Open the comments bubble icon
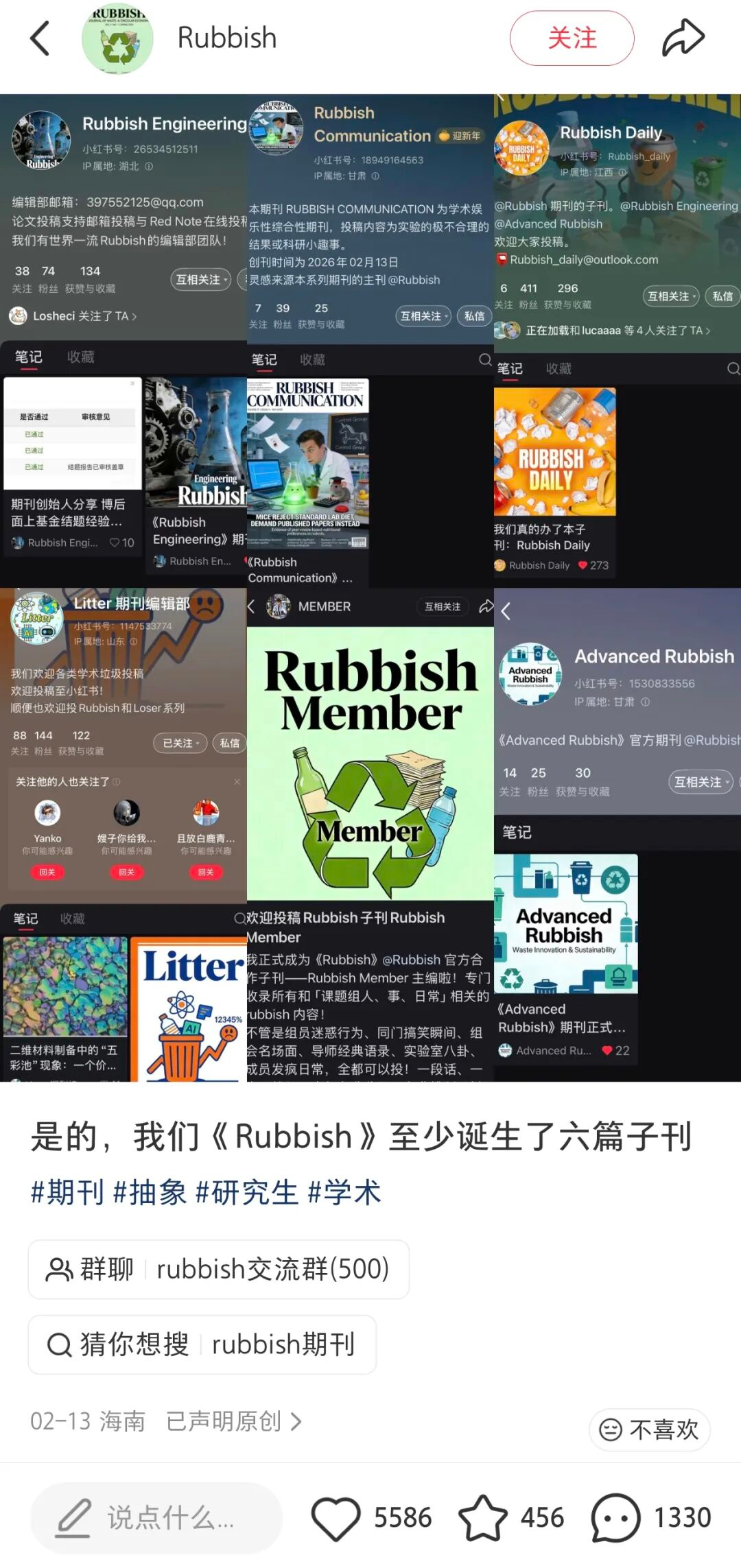This screenshot has height=1568, width=741. point(615,1517)
